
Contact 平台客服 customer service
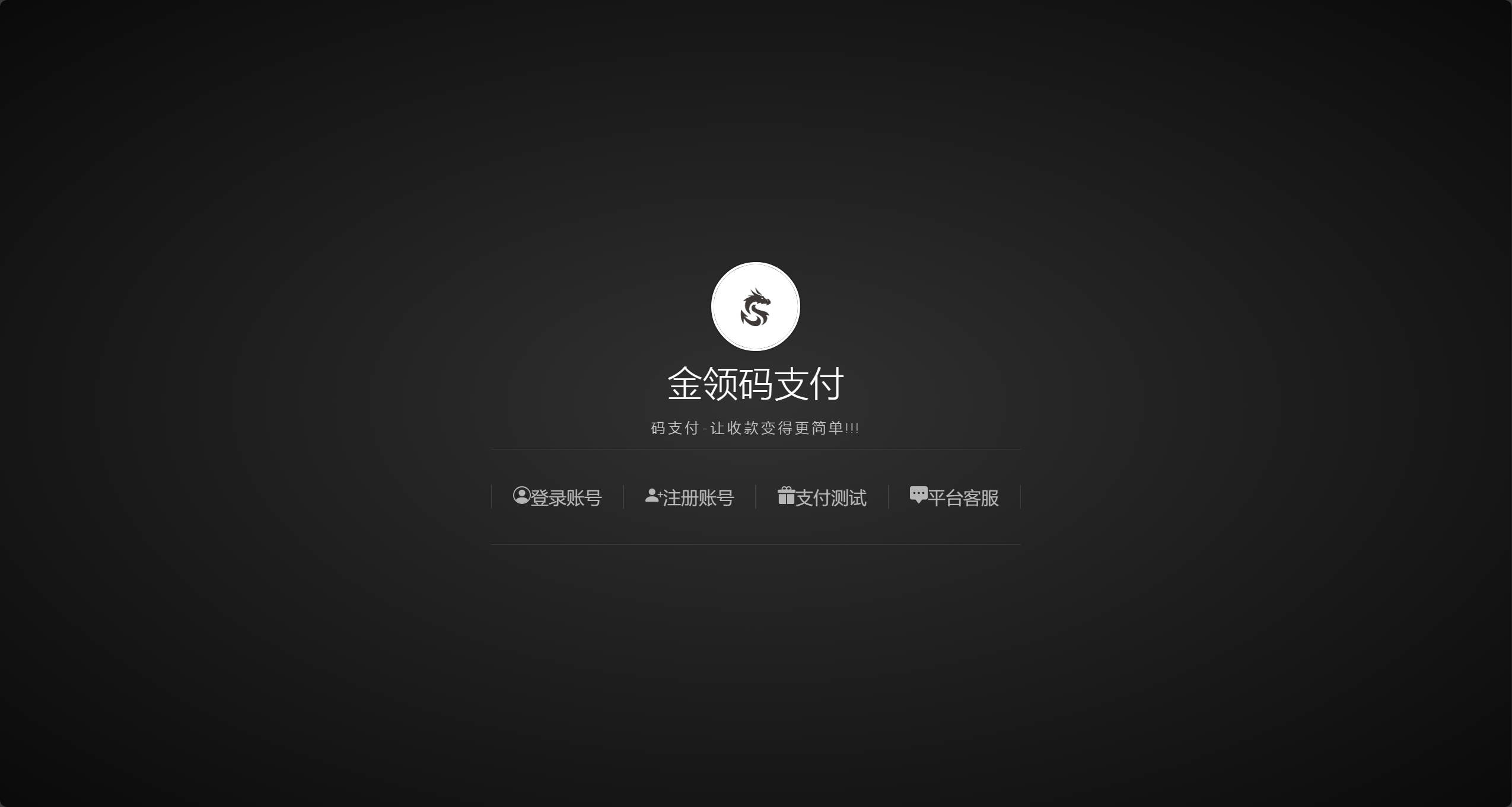[954, 497]
